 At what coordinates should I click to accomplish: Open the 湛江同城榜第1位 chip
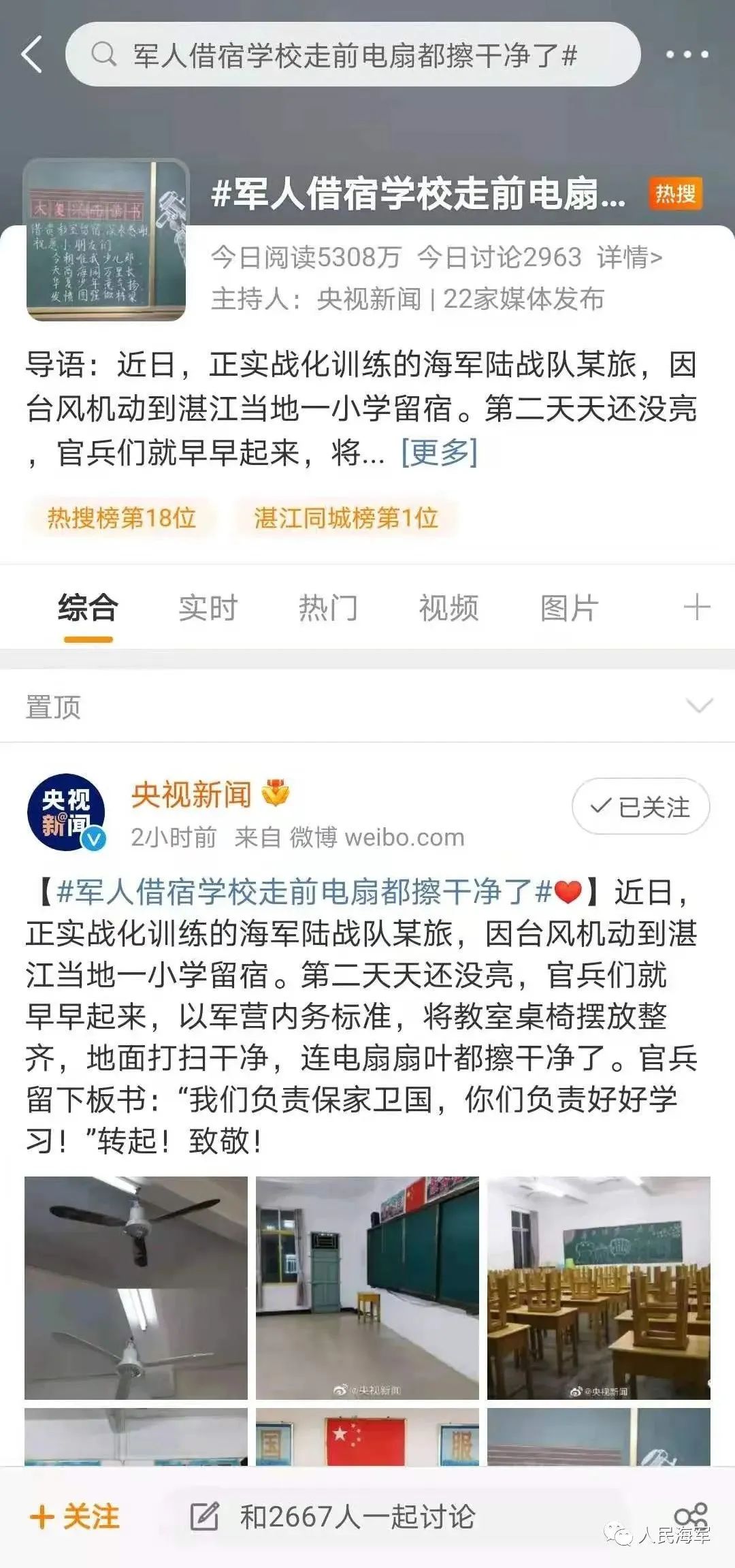tap(346, 518)
